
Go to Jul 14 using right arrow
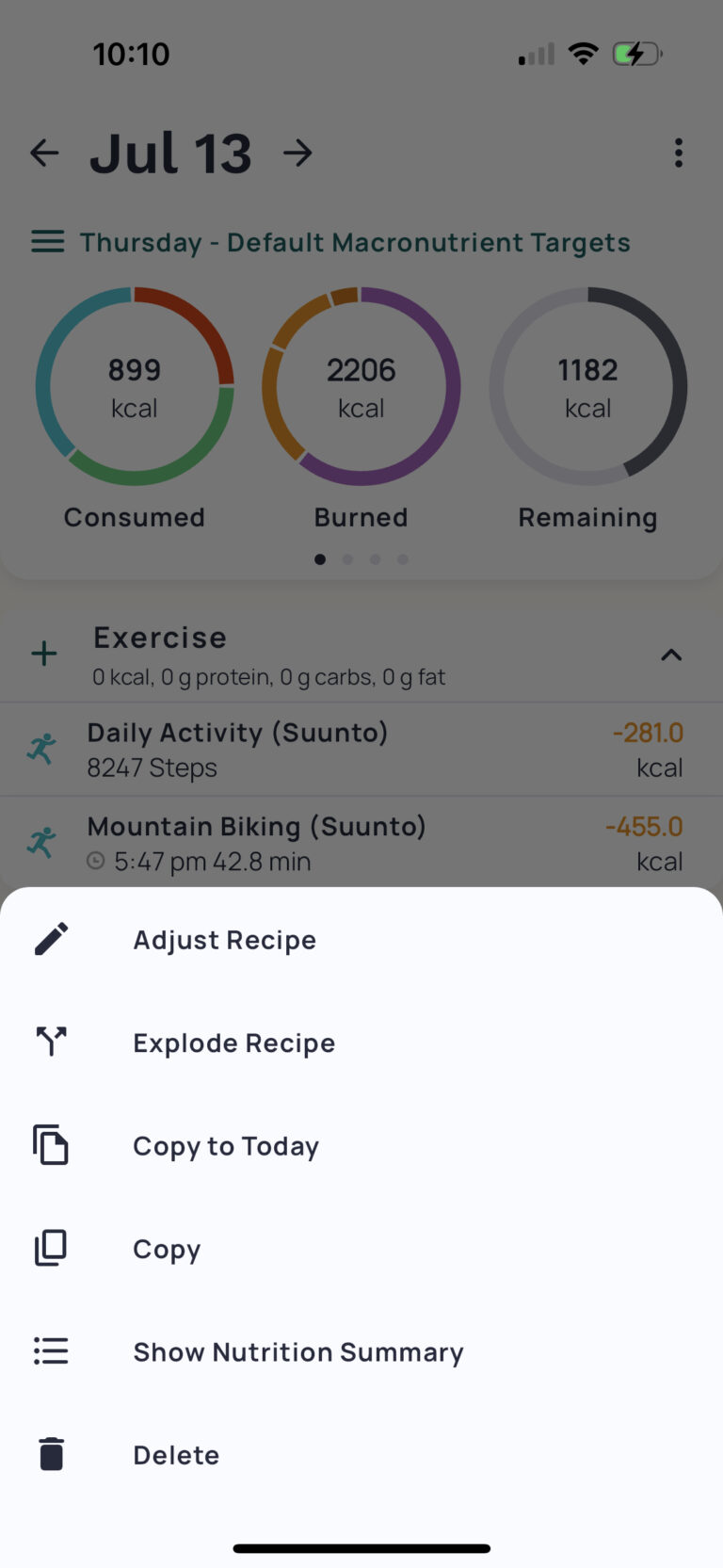tap(297, 153)
